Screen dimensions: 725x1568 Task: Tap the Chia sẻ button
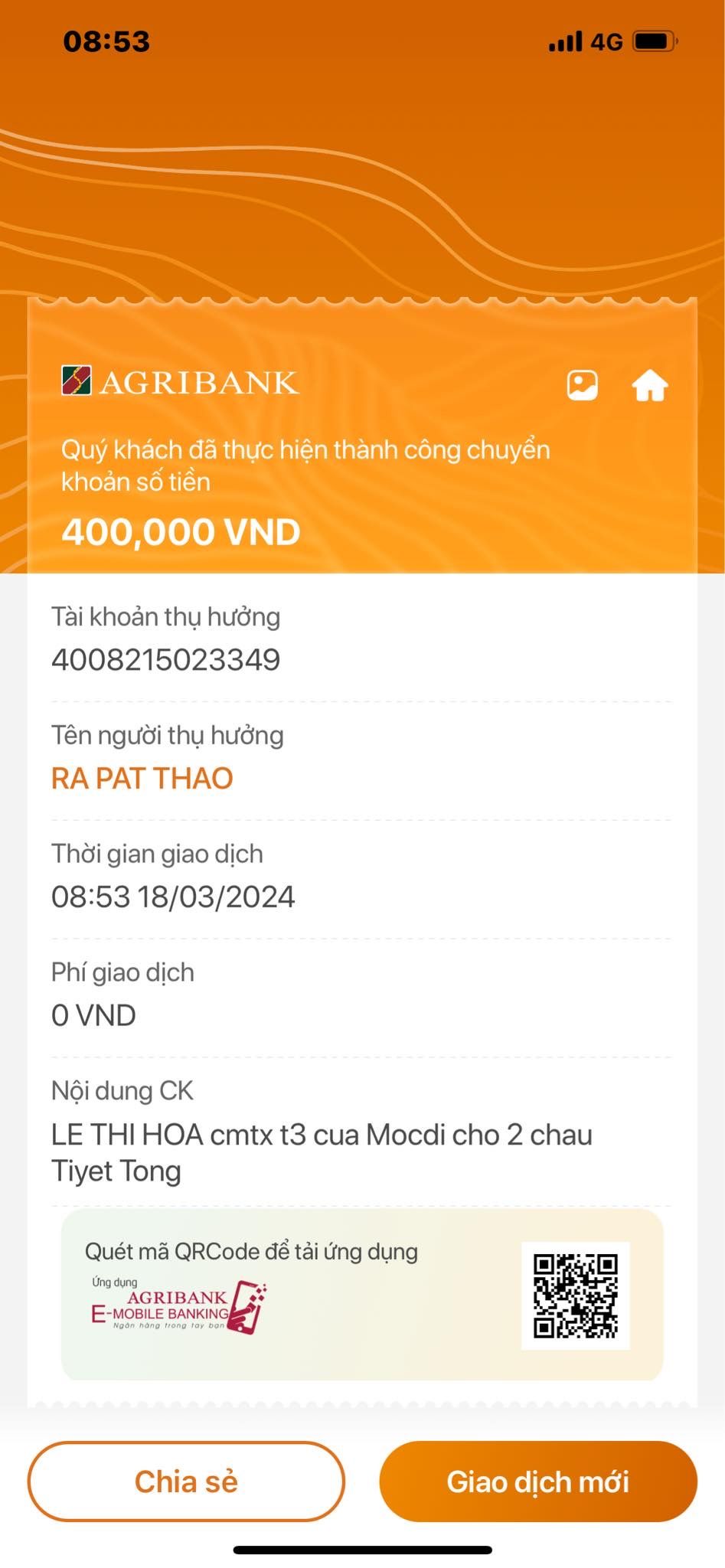[186, 1481]
